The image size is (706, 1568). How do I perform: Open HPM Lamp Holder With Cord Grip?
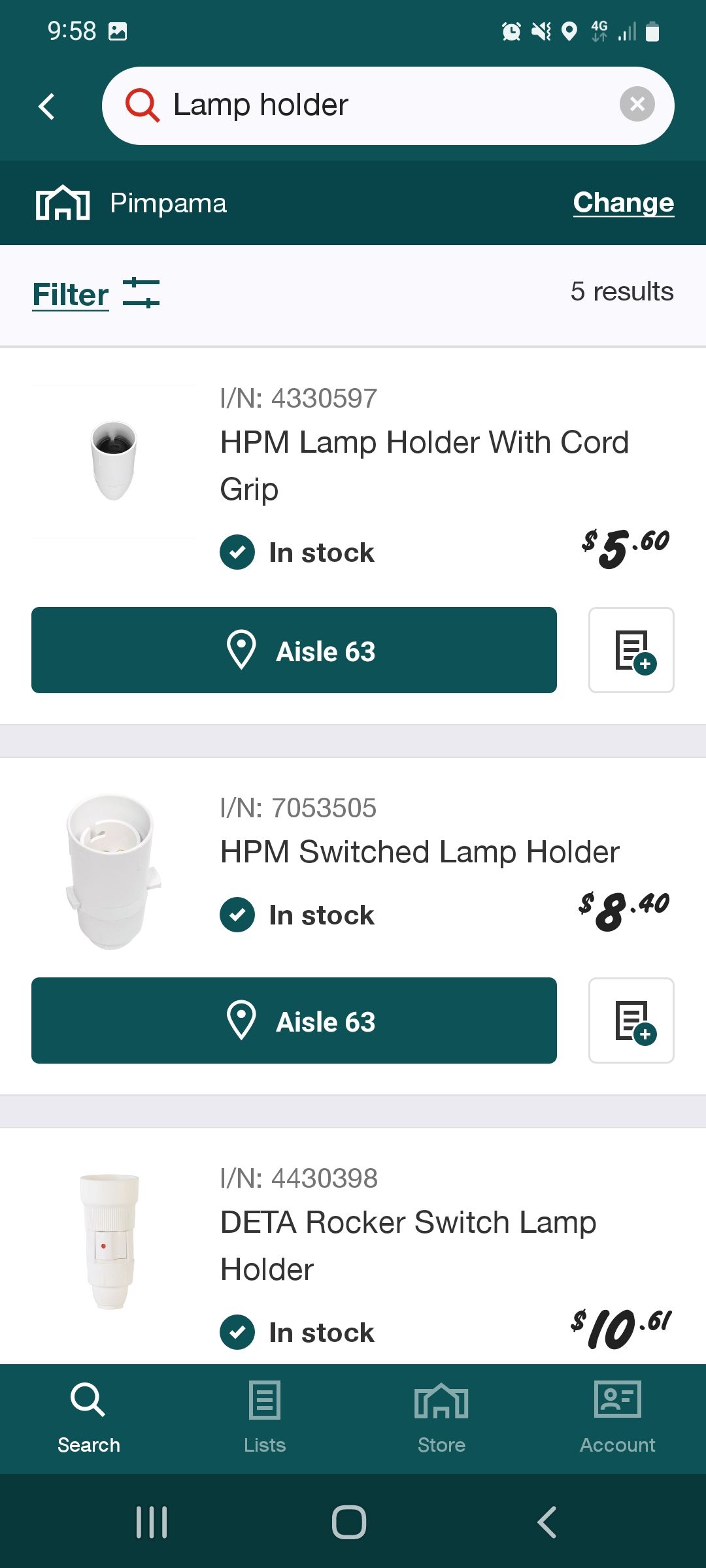coord(424,465)
